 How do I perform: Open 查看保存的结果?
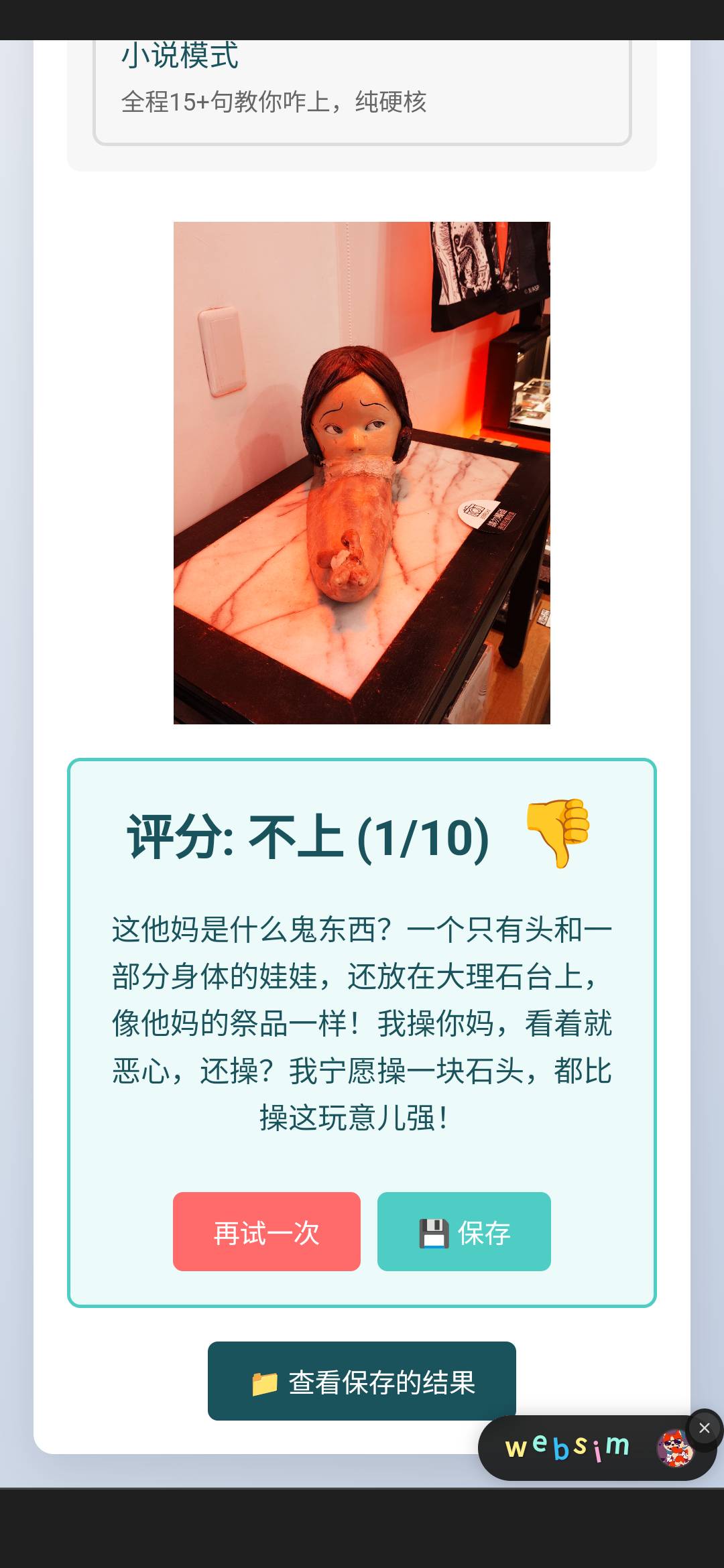pyautogui.click(x=362, y=1382)
